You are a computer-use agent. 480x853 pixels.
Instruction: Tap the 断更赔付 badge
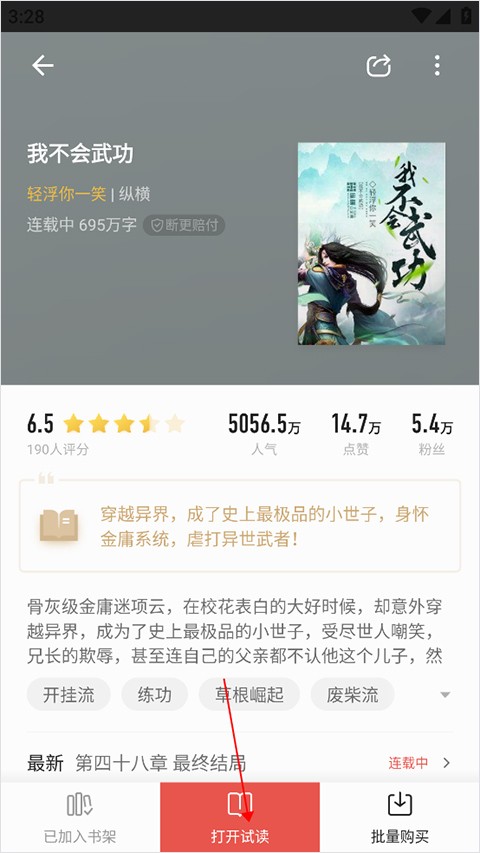click(x=184, y=225)
